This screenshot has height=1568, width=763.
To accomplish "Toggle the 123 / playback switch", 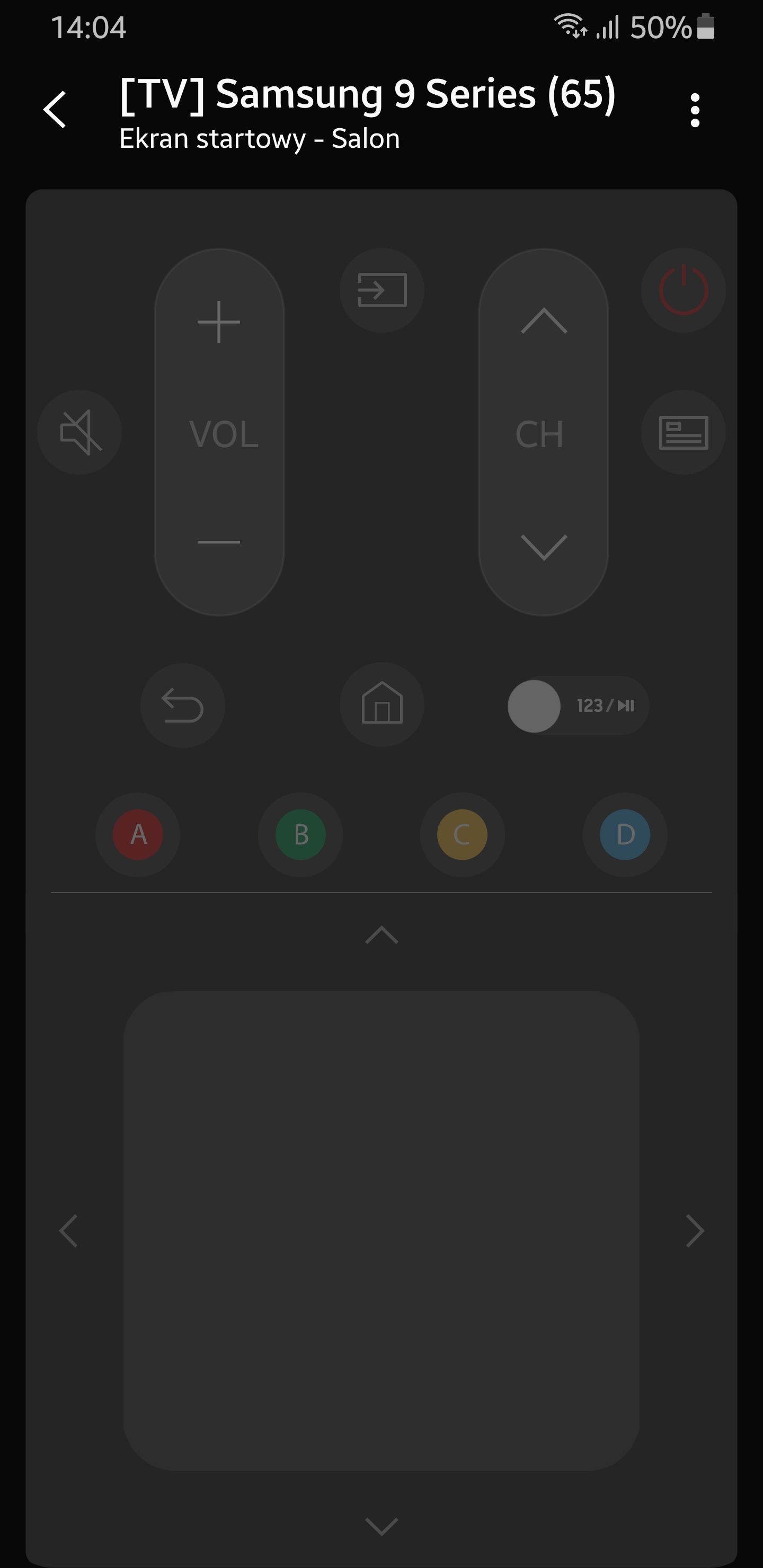I will point(577,706).
